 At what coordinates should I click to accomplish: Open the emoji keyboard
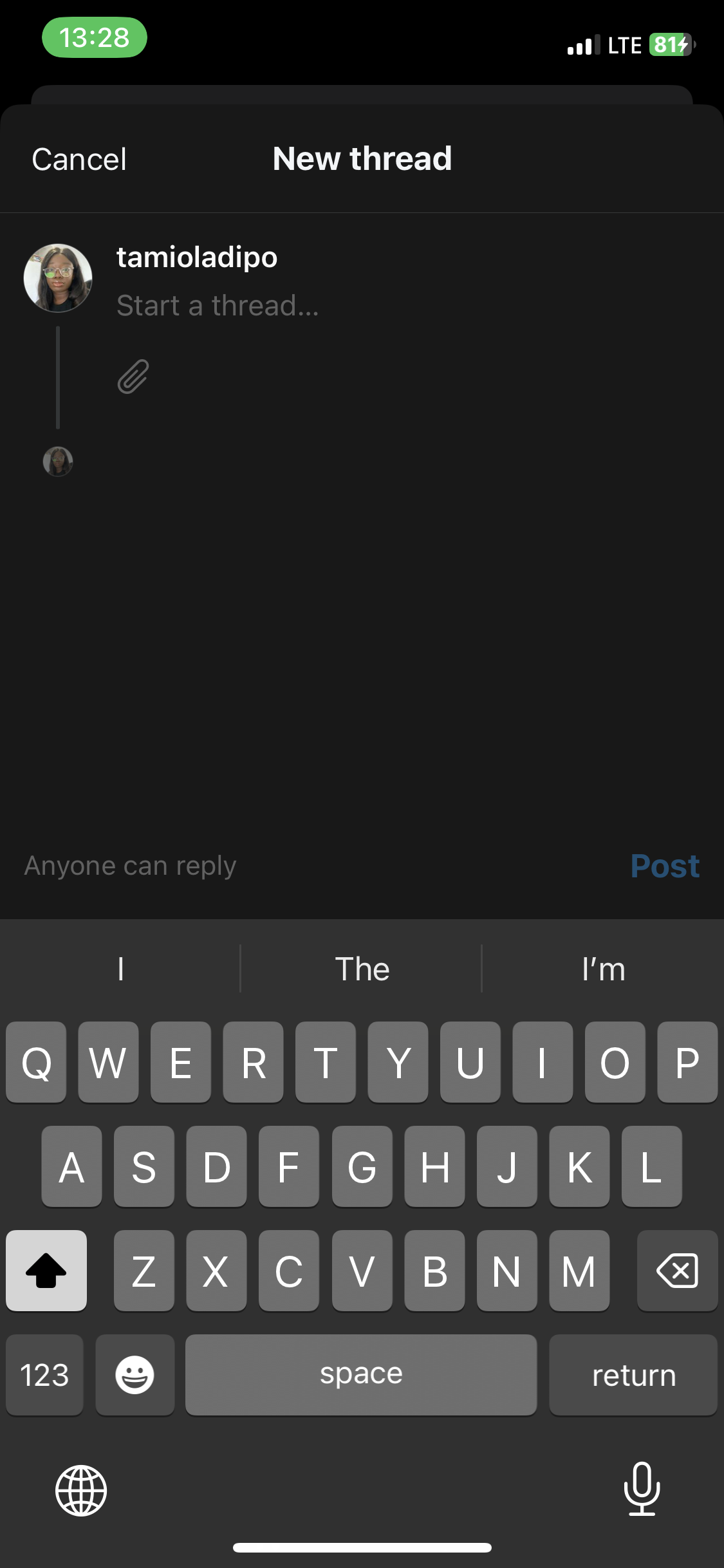point(135,1375)
